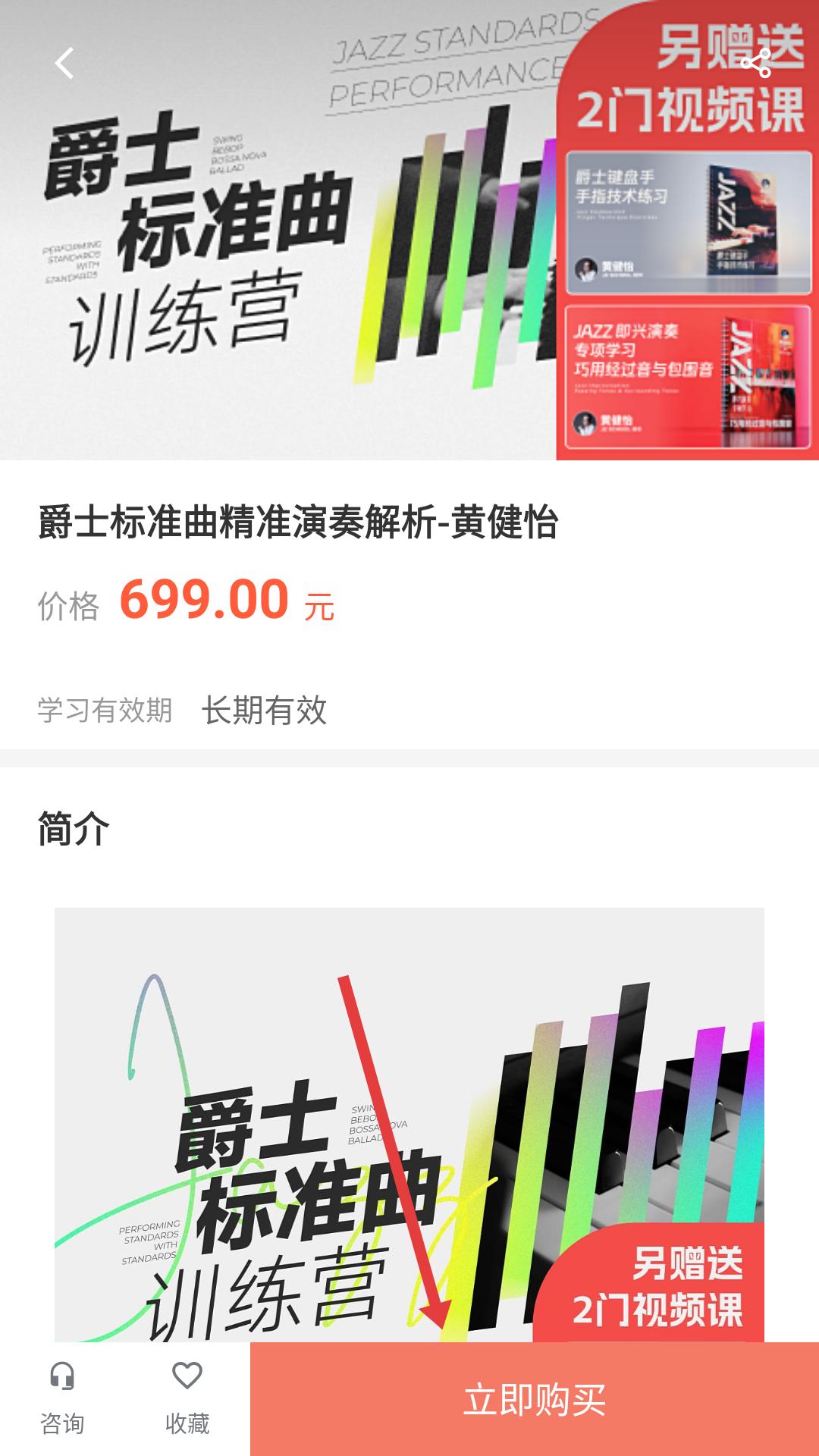Viewport: 819px width, 1456px height.
Task: Tap 立即购买 to buy now
Action: coord(535,1400)
